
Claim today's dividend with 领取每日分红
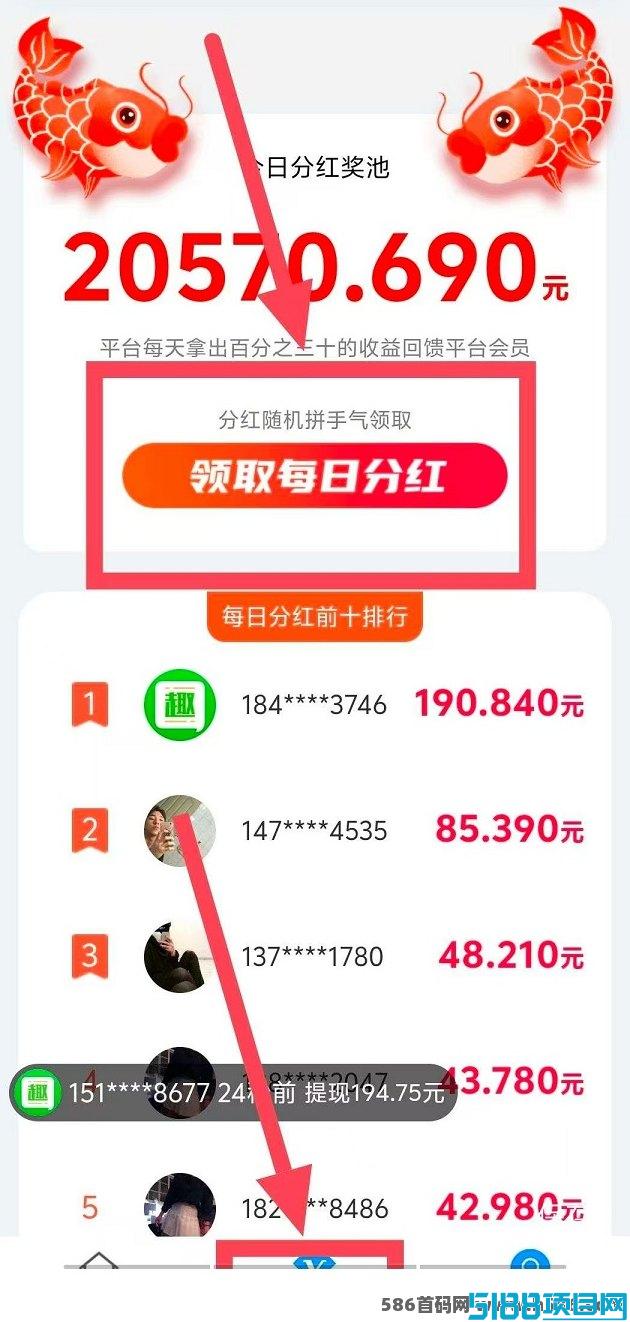pos(315,476)
